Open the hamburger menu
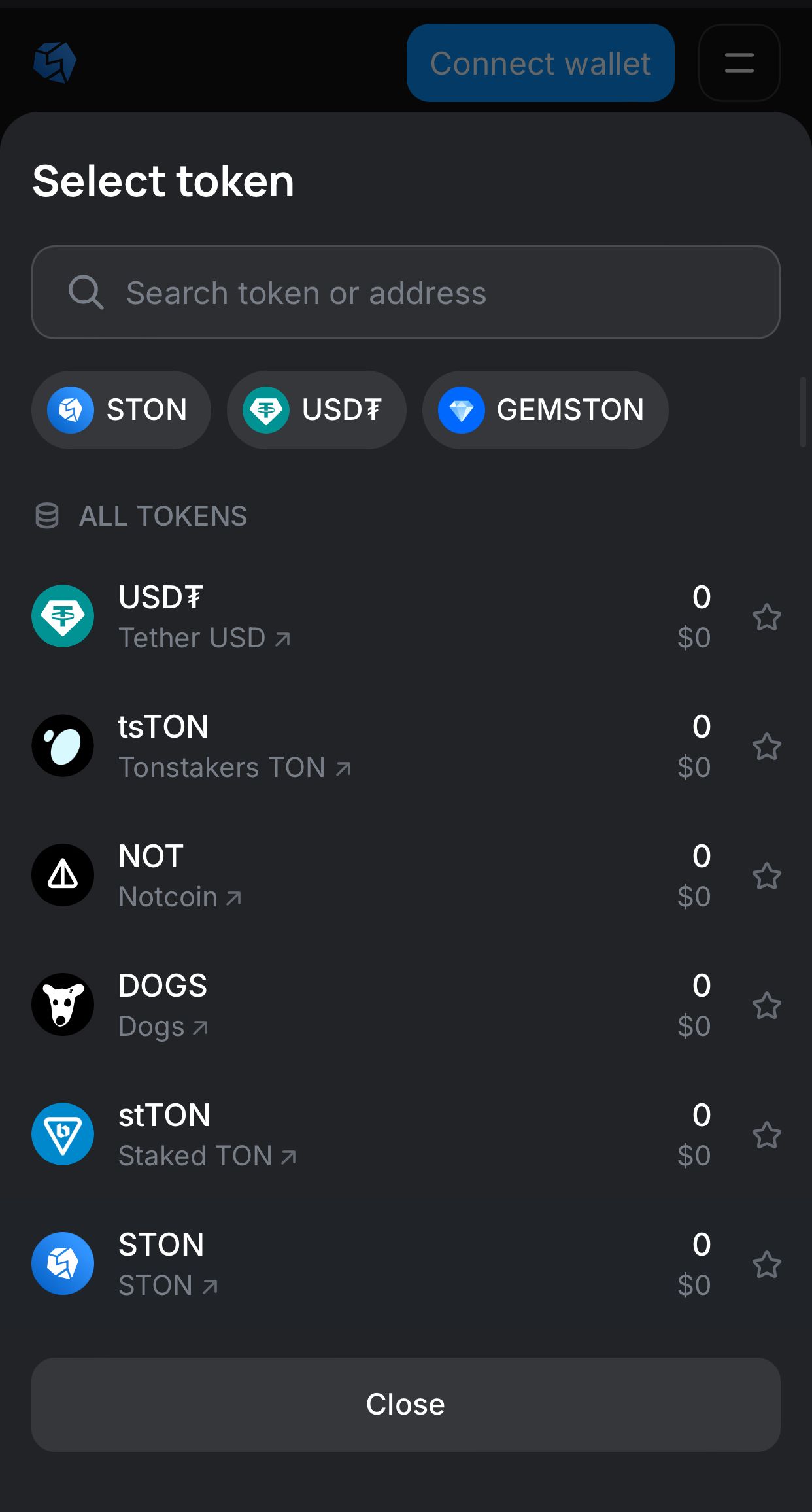Viewport: 812px width, 1512px height. (x=738, y=63)
